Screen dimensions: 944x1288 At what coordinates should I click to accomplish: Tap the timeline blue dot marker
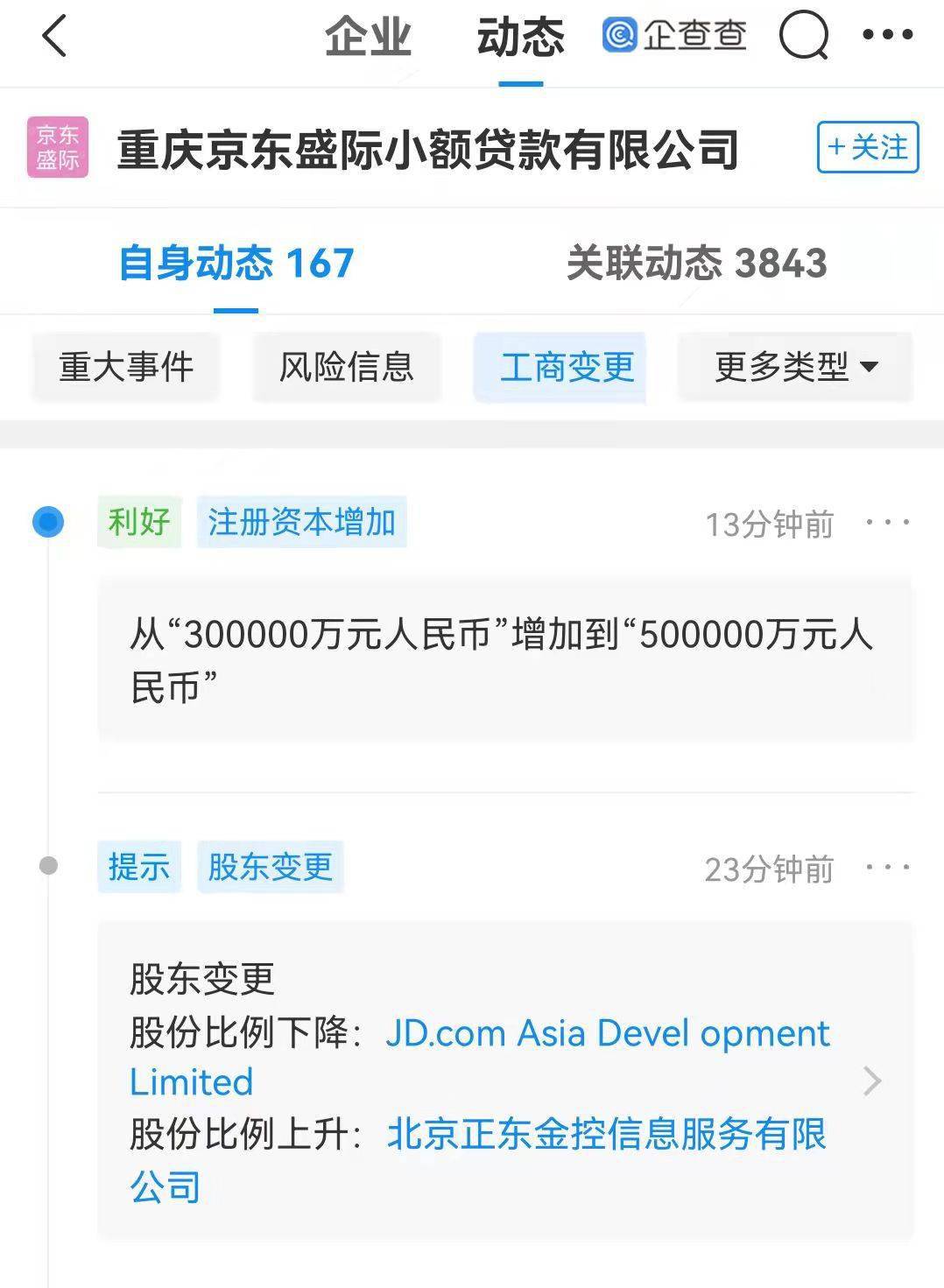(x=49, y=523)
